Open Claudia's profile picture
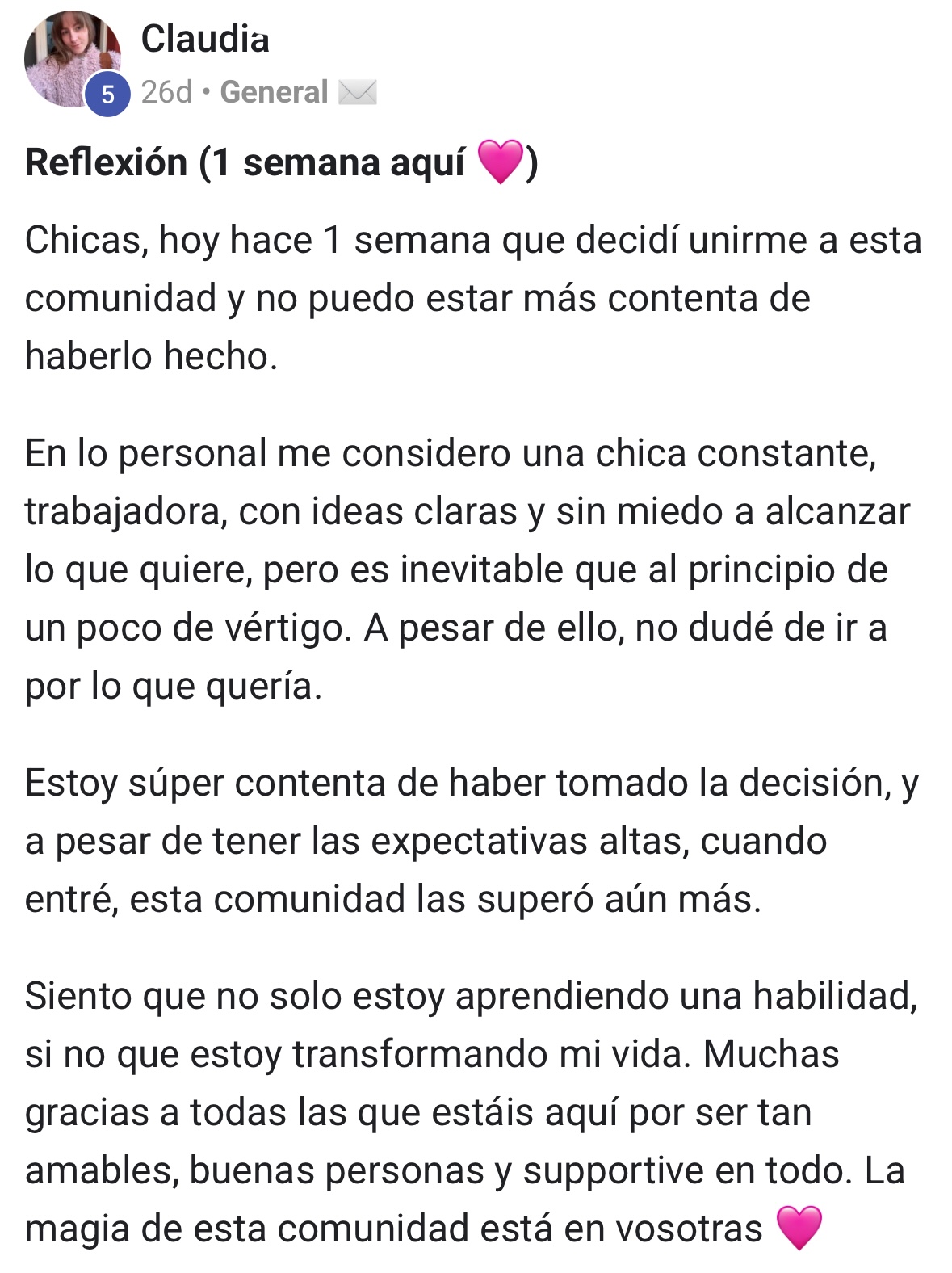The image size is (952, 1273). point(71,59)
